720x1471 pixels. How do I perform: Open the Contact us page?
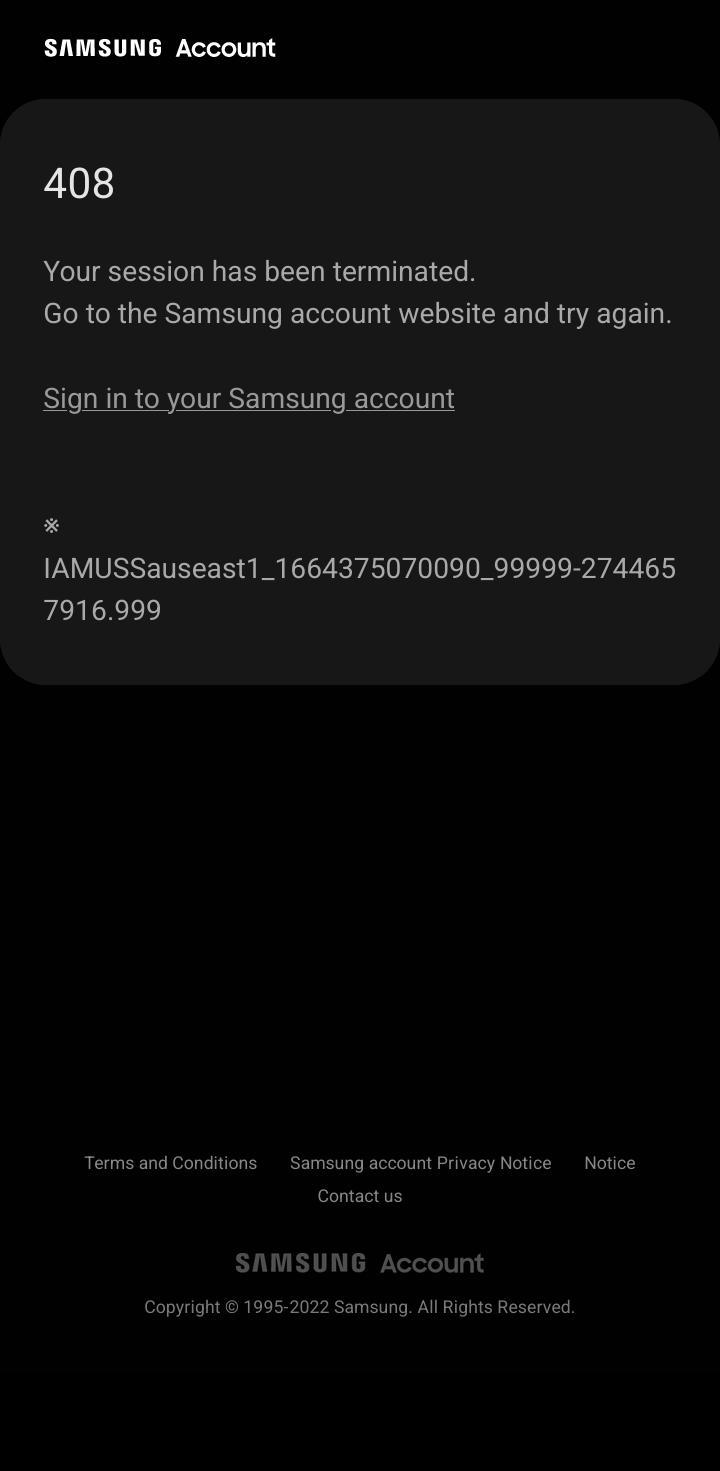[x=359, y=1195]
